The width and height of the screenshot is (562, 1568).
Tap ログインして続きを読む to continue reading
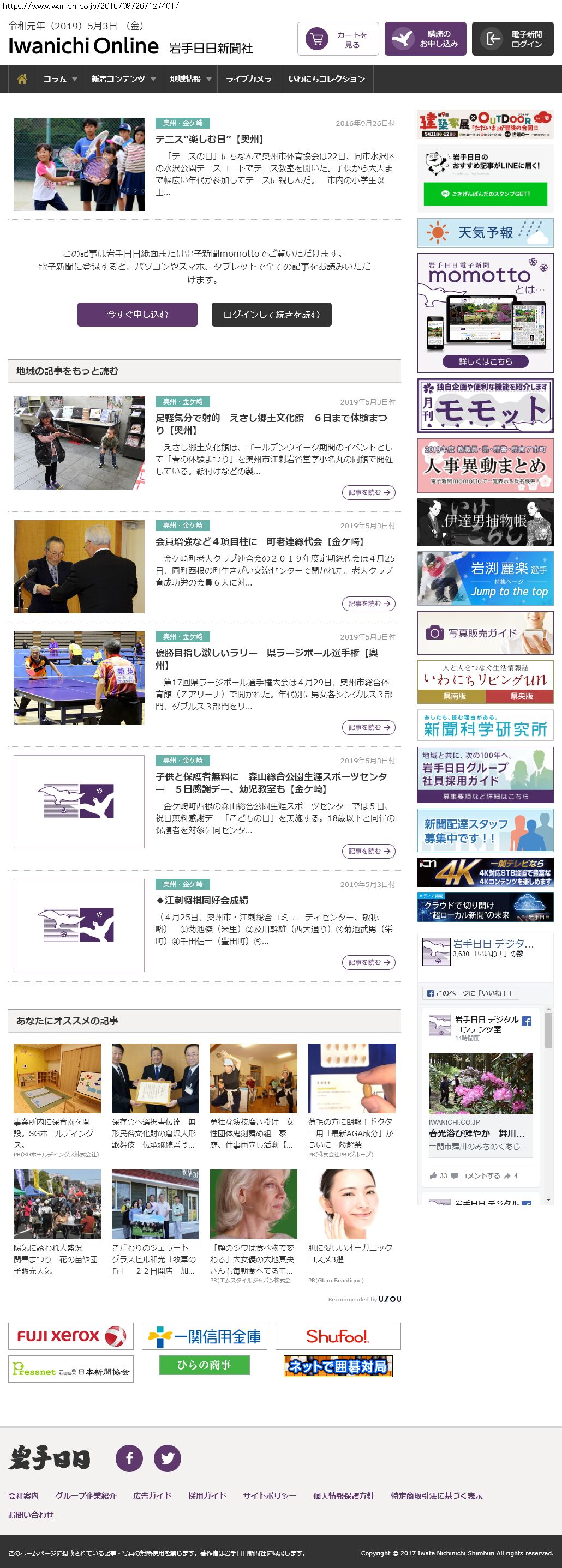(x=271, y=315)
